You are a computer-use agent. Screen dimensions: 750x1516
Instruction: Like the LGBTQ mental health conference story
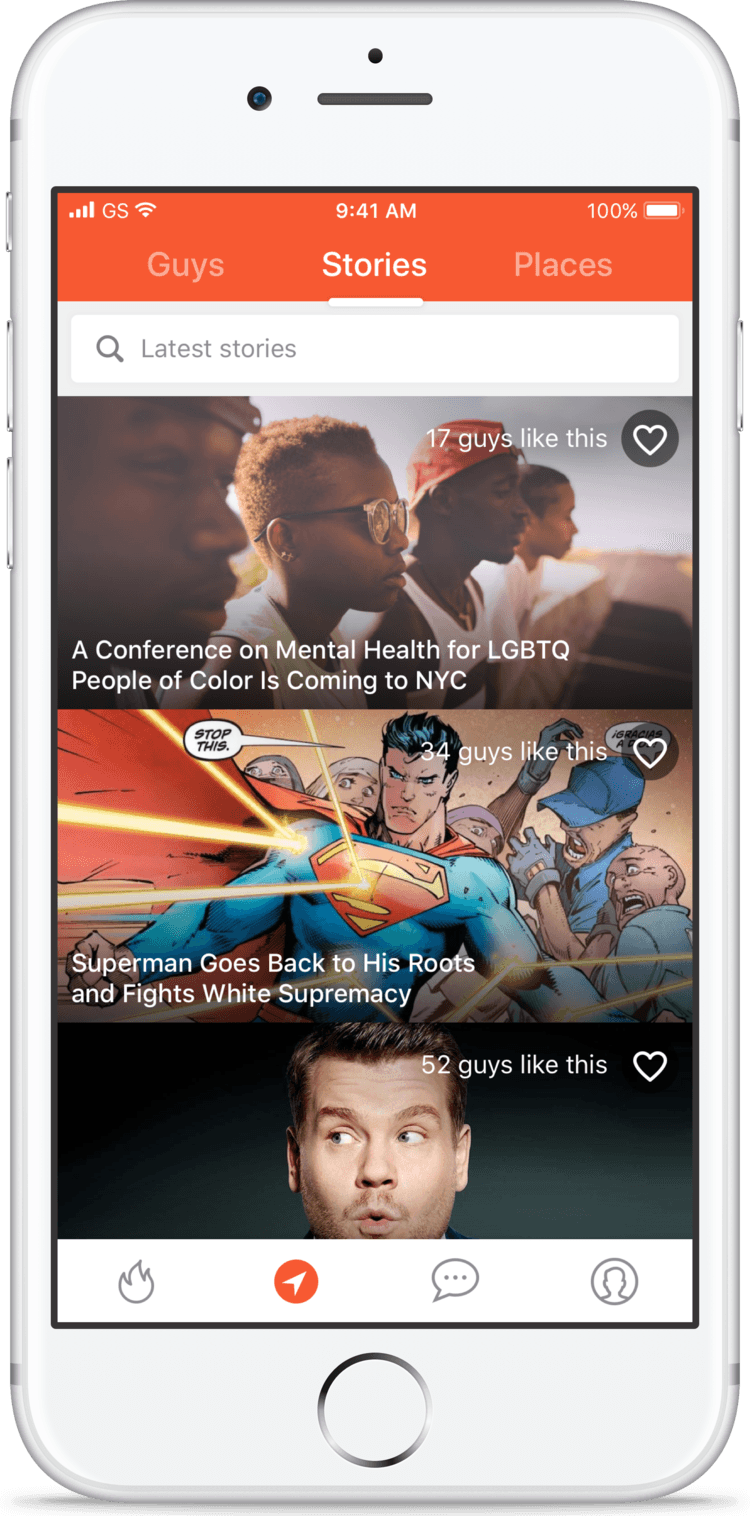click(x=650, y=439)
